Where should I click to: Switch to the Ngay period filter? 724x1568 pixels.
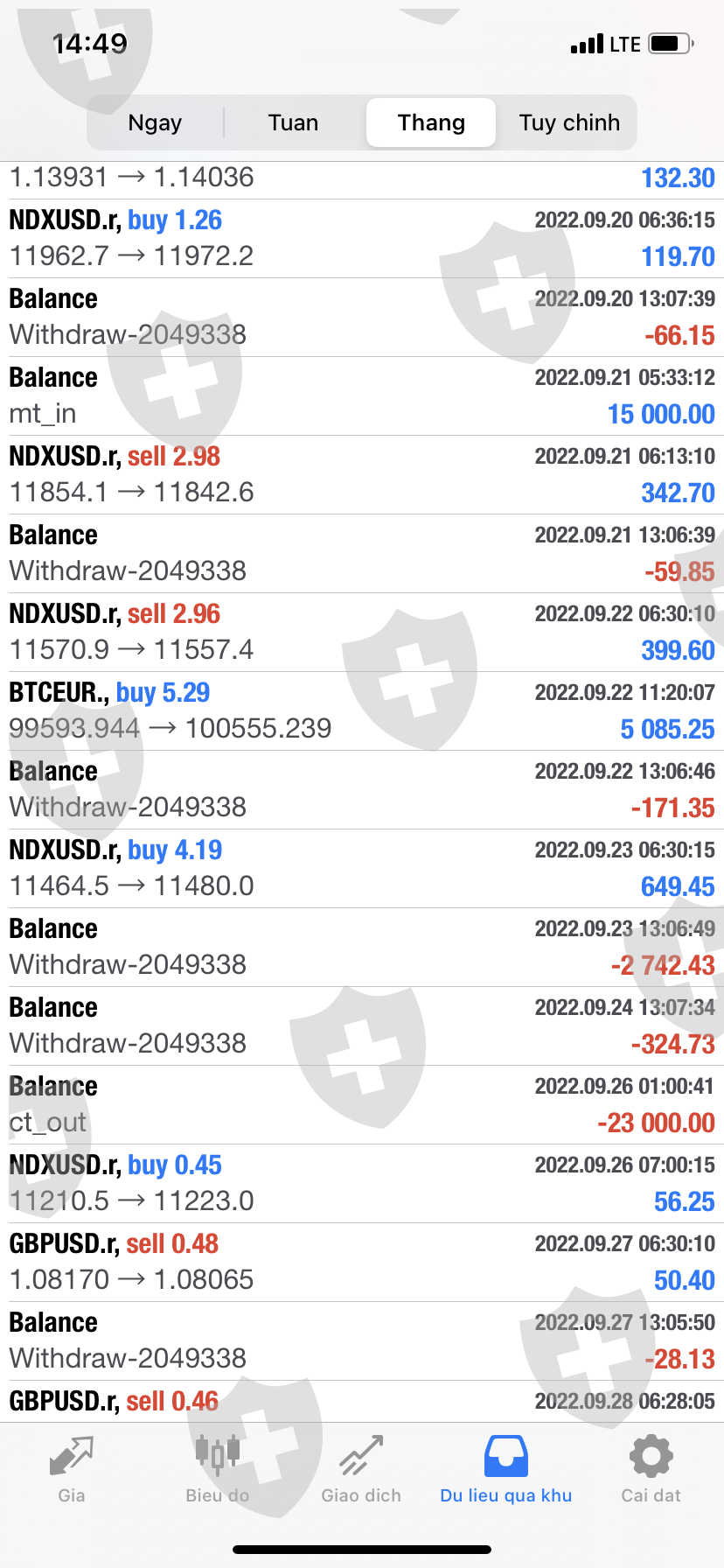point(155,122)
